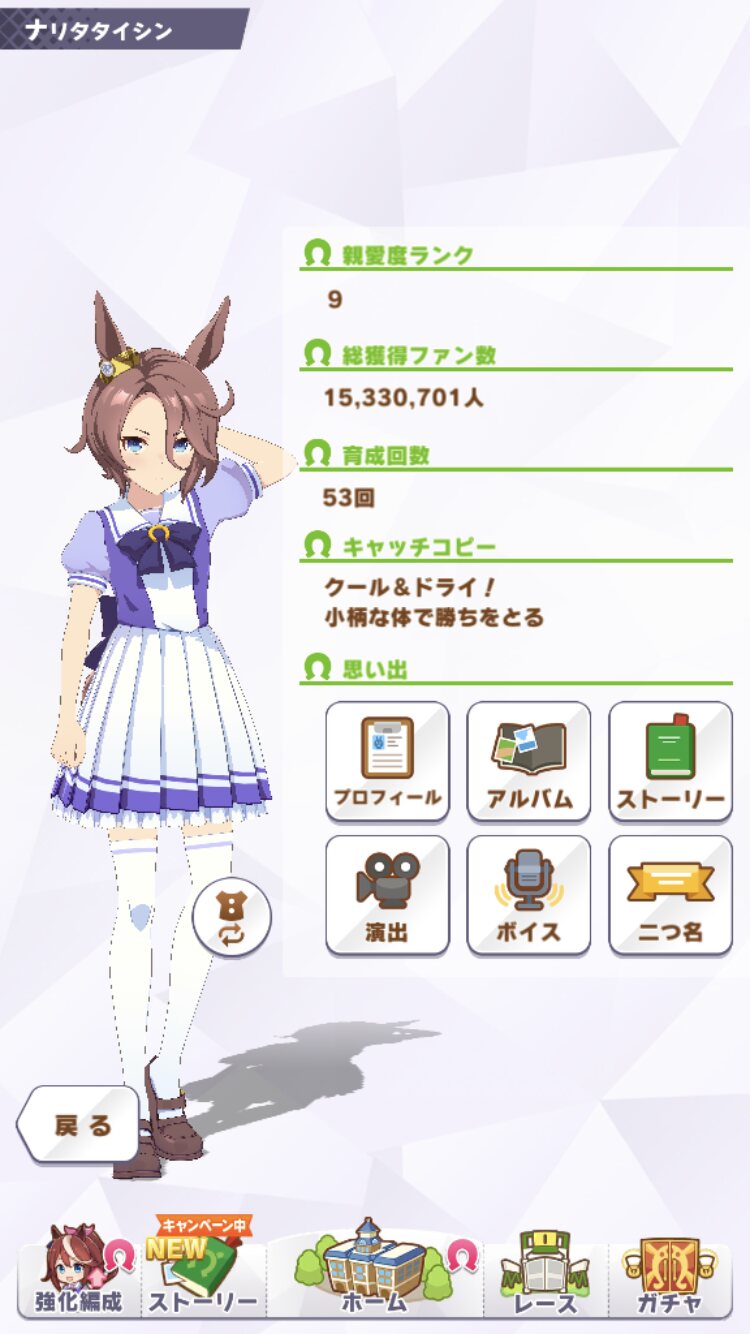Image resolution: width=750 pixels, height=1334 pixels.
Task: Open the アルバム album
Action: [x=529, y=762]
